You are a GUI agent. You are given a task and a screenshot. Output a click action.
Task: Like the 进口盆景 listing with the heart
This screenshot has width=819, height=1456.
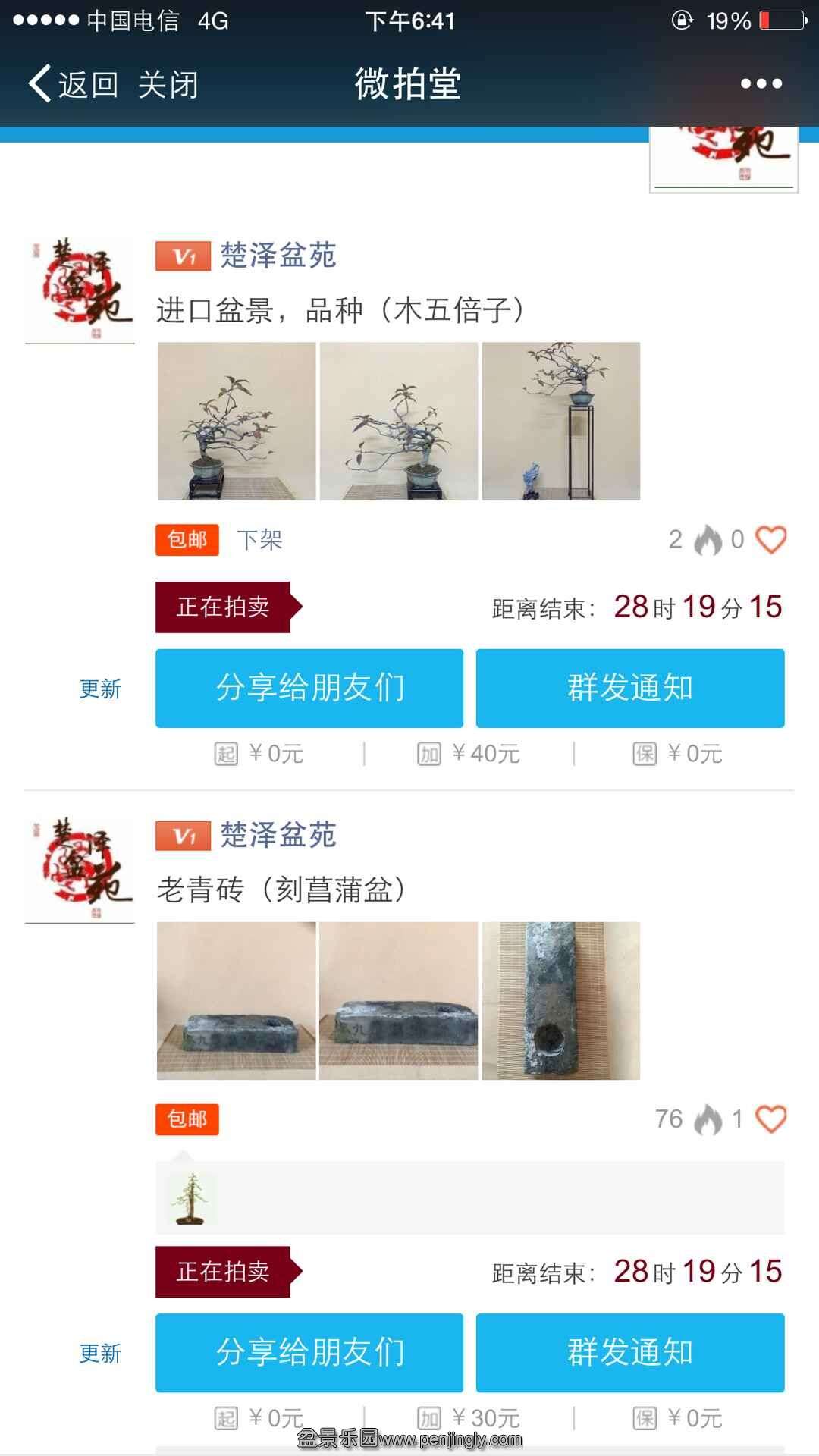(x=771, y=540)
